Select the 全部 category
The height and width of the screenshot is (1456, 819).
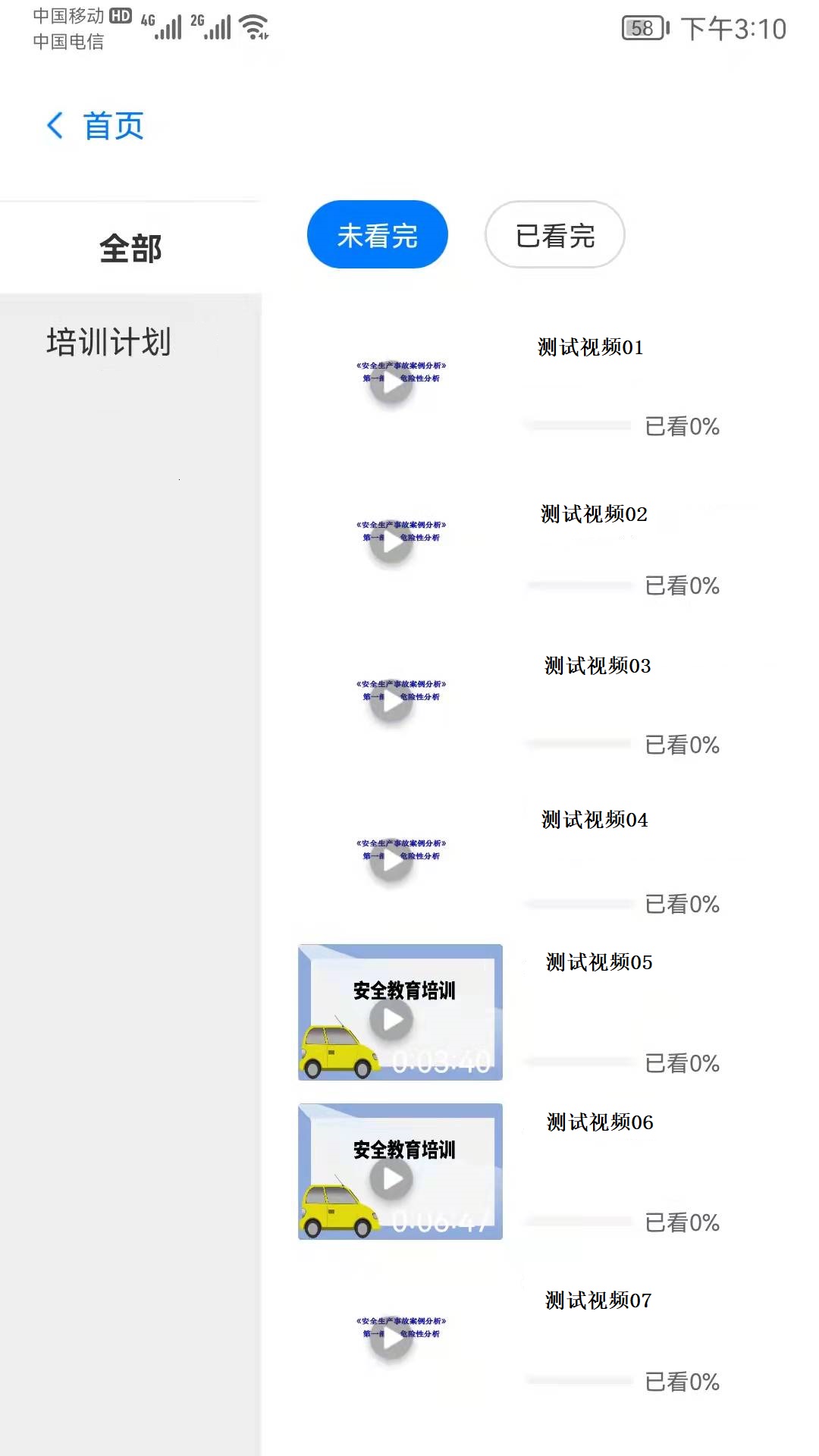tap(130, 249)
